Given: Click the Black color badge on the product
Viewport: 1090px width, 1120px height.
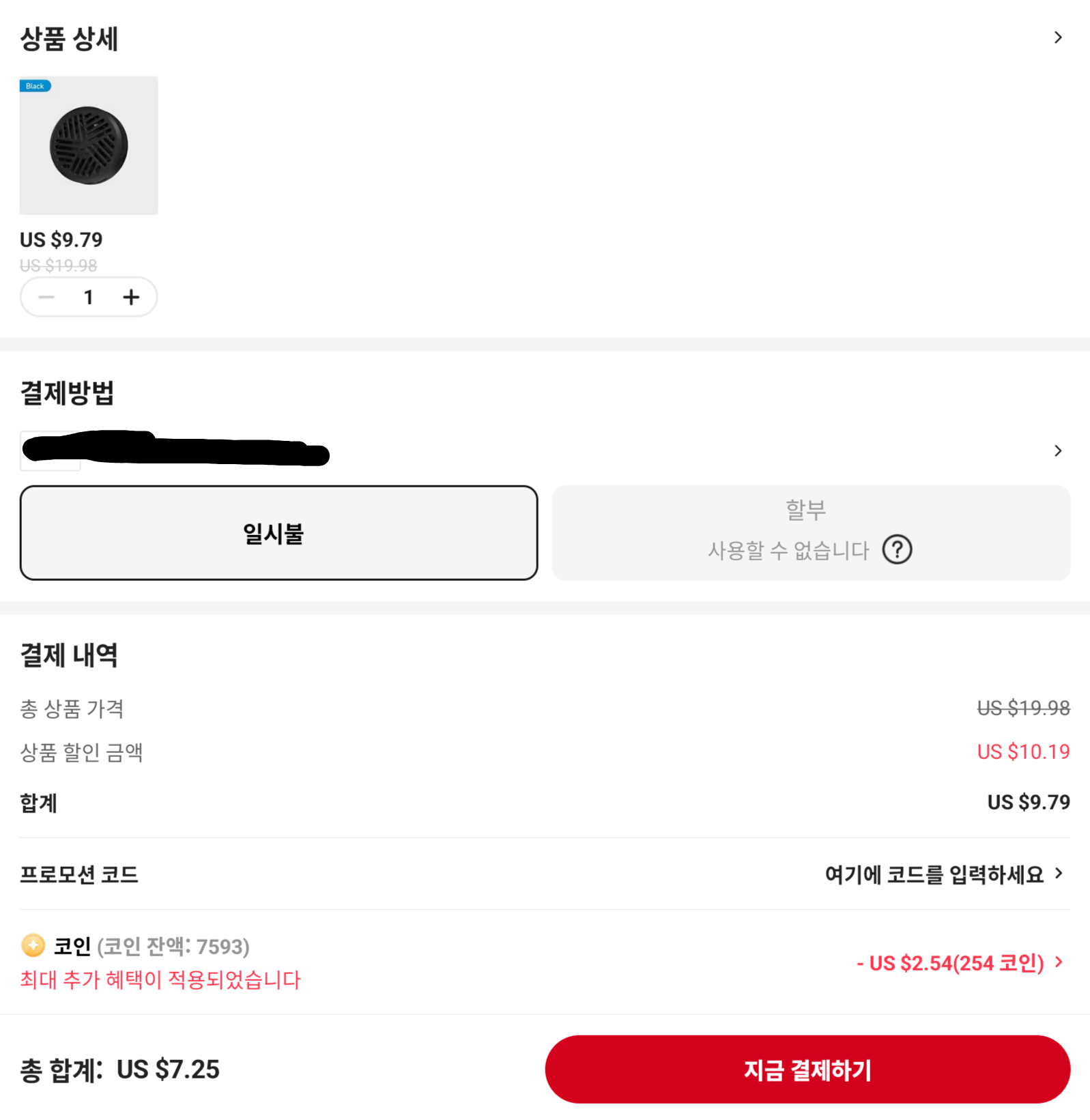Looking at the screenshot, I should coord(35,86).
